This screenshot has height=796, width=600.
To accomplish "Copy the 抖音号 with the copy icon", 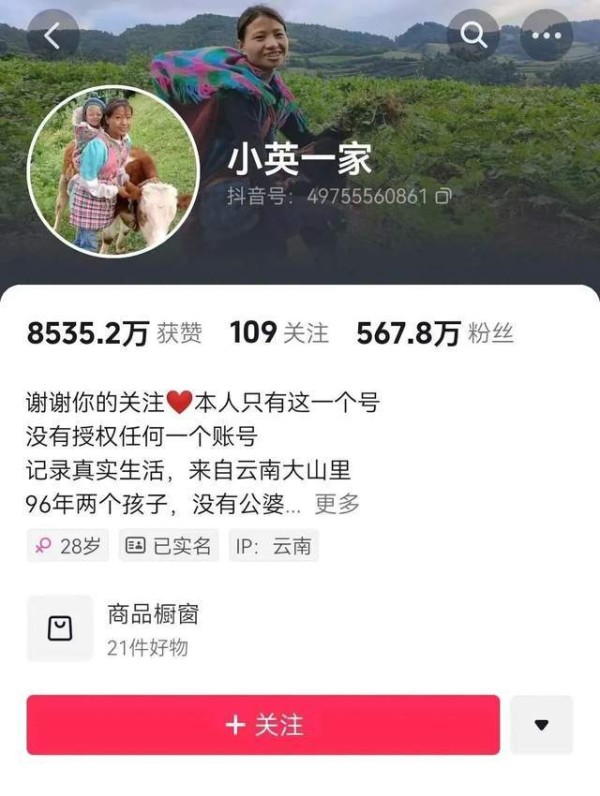I will (x=443, y=195).
